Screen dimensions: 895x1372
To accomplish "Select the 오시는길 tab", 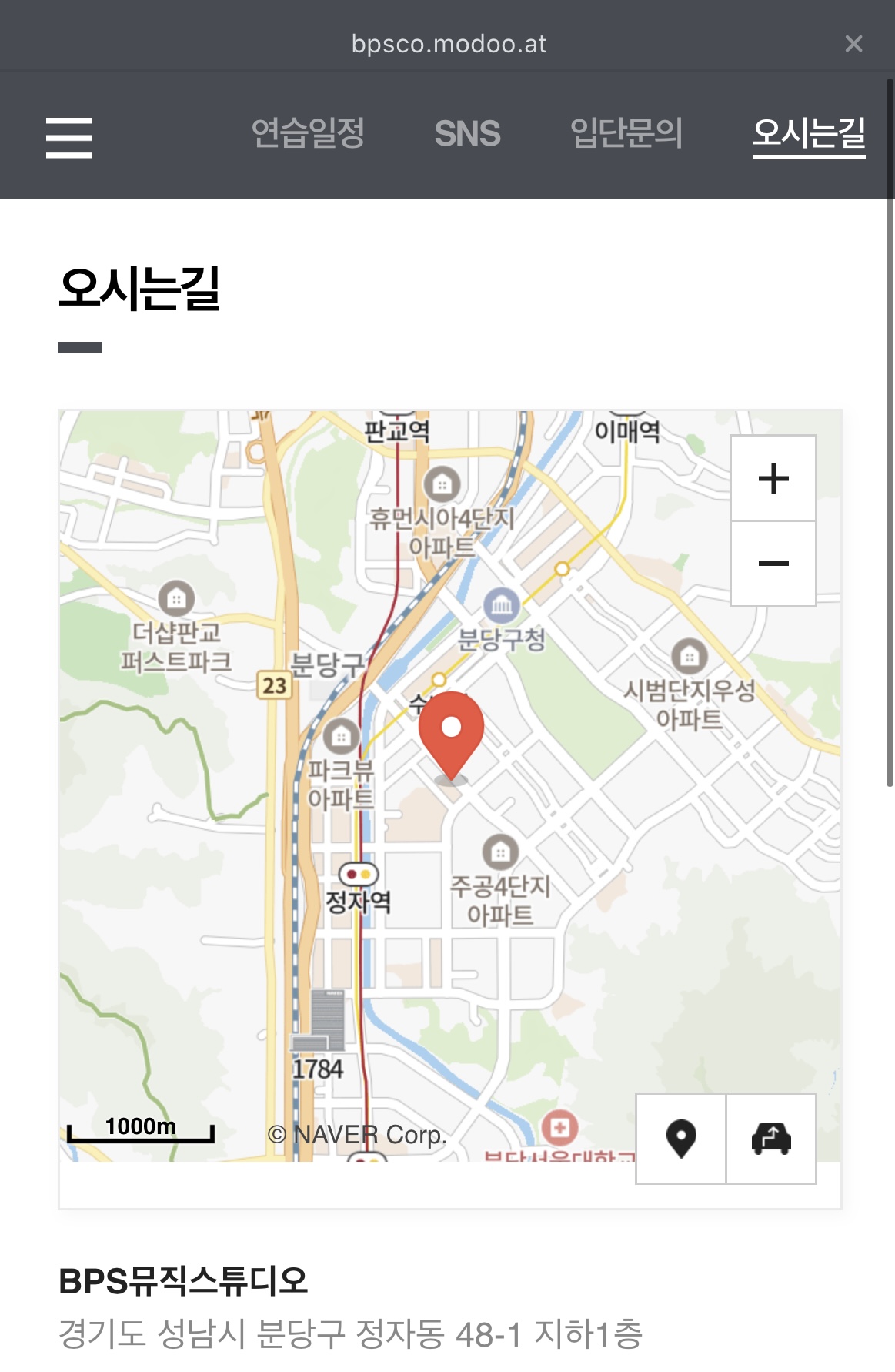I will (809, 135).
